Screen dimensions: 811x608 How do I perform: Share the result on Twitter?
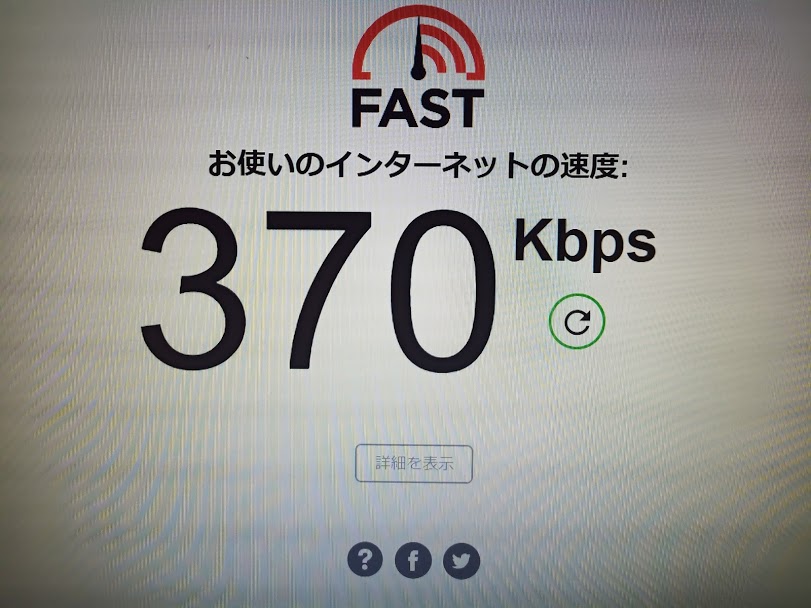pos(461,560)
